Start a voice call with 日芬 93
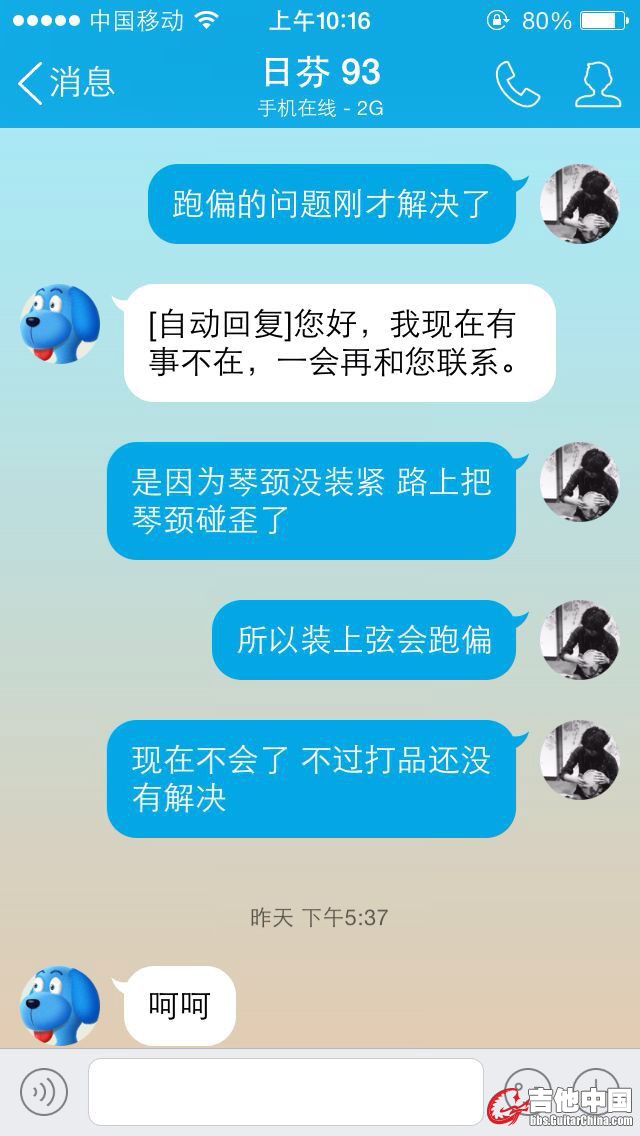The height and width of the screenshot is (1136, 640). point(517,85)
